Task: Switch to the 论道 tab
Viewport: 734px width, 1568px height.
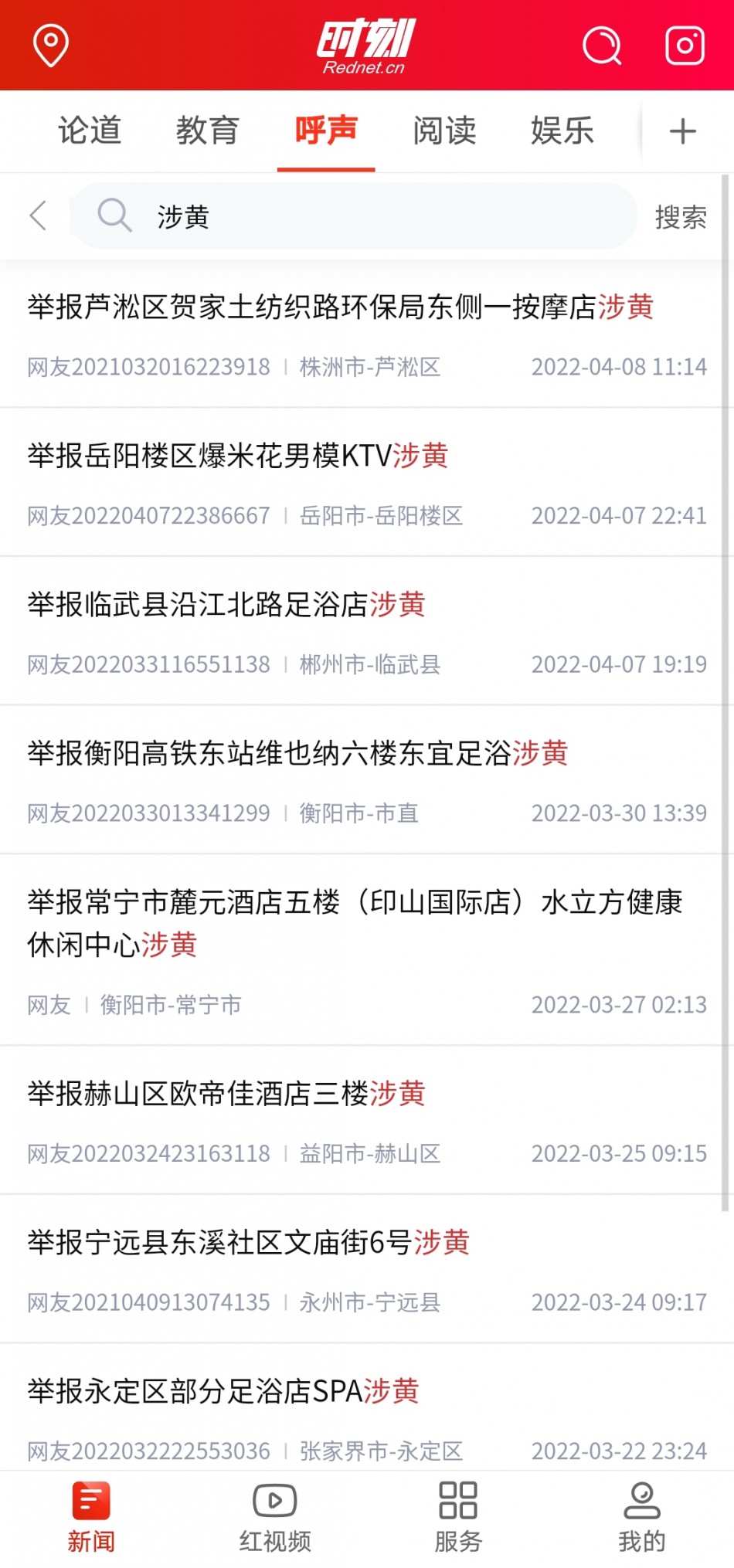Action: [90, 130]
